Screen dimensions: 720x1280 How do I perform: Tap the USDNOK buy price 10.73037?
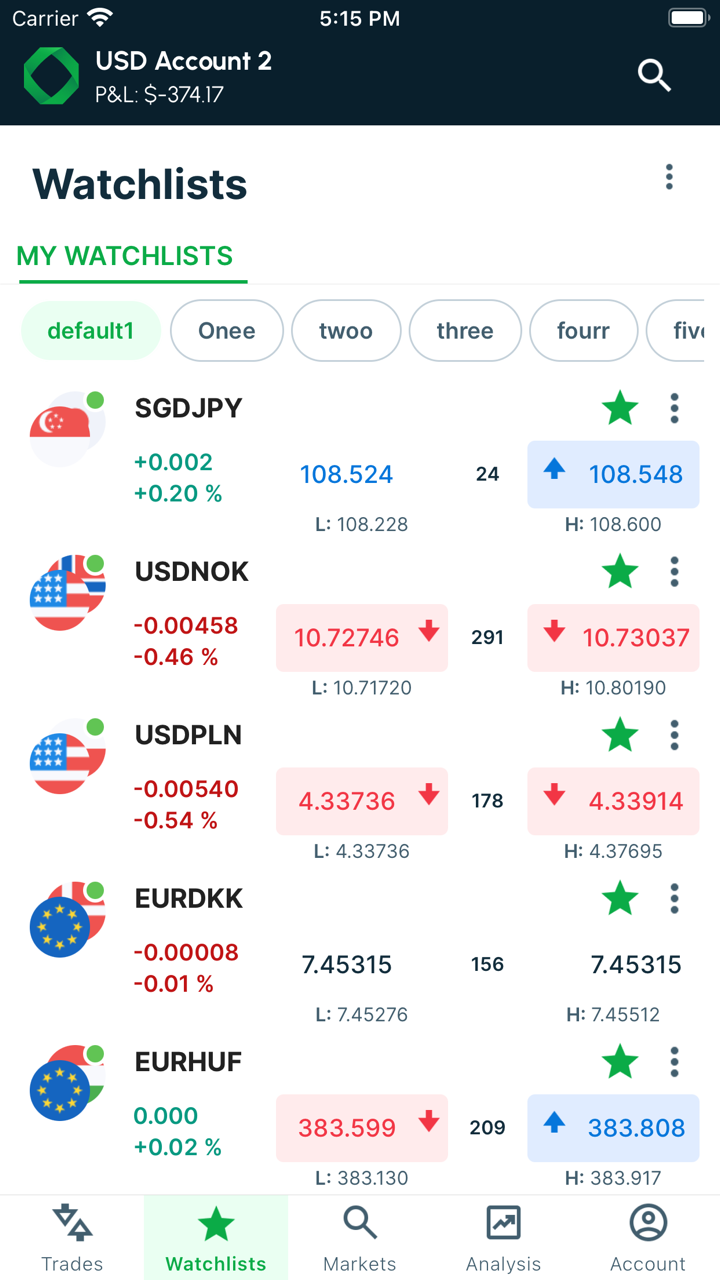613,637
